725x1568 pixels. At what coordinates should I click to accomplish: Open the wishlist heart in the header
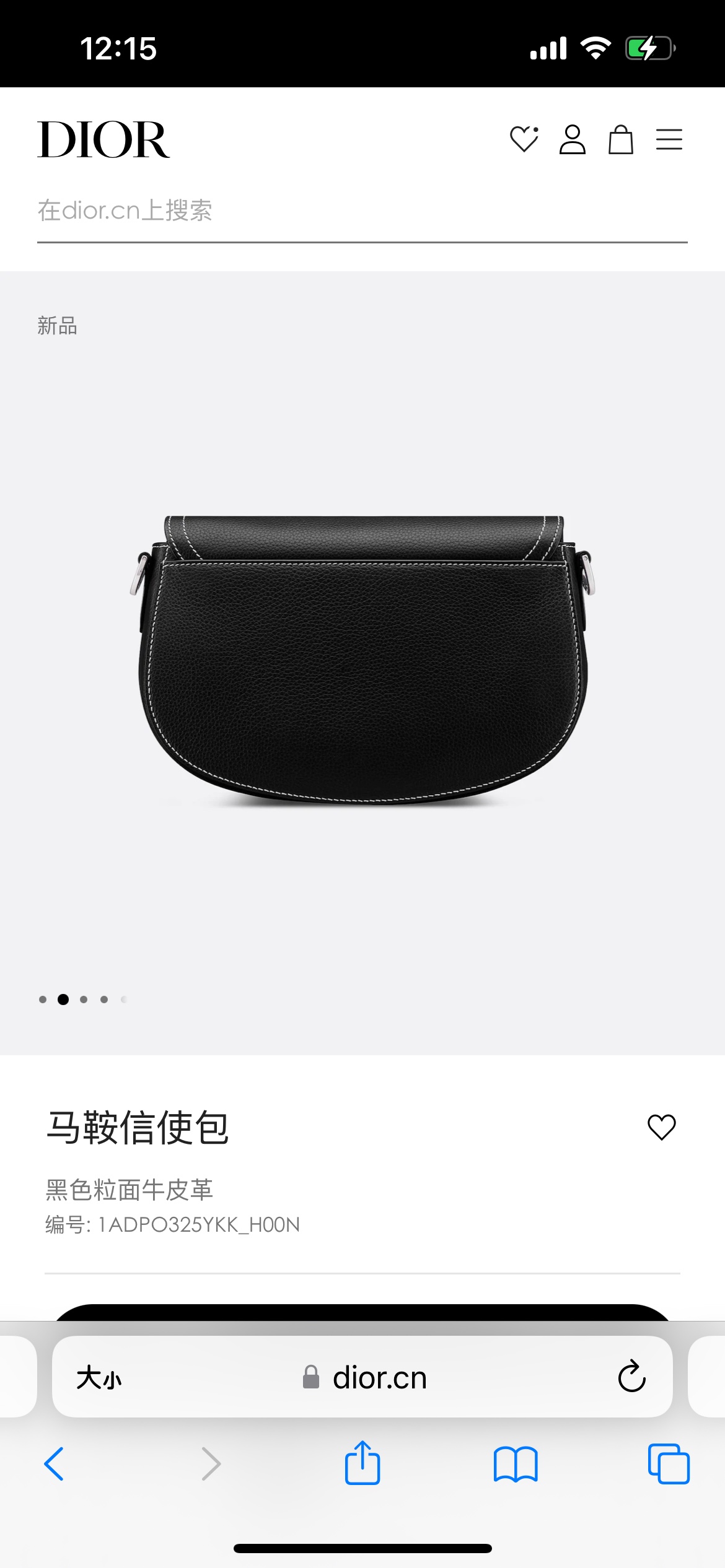pyautogui.click(x=524, y=139)
